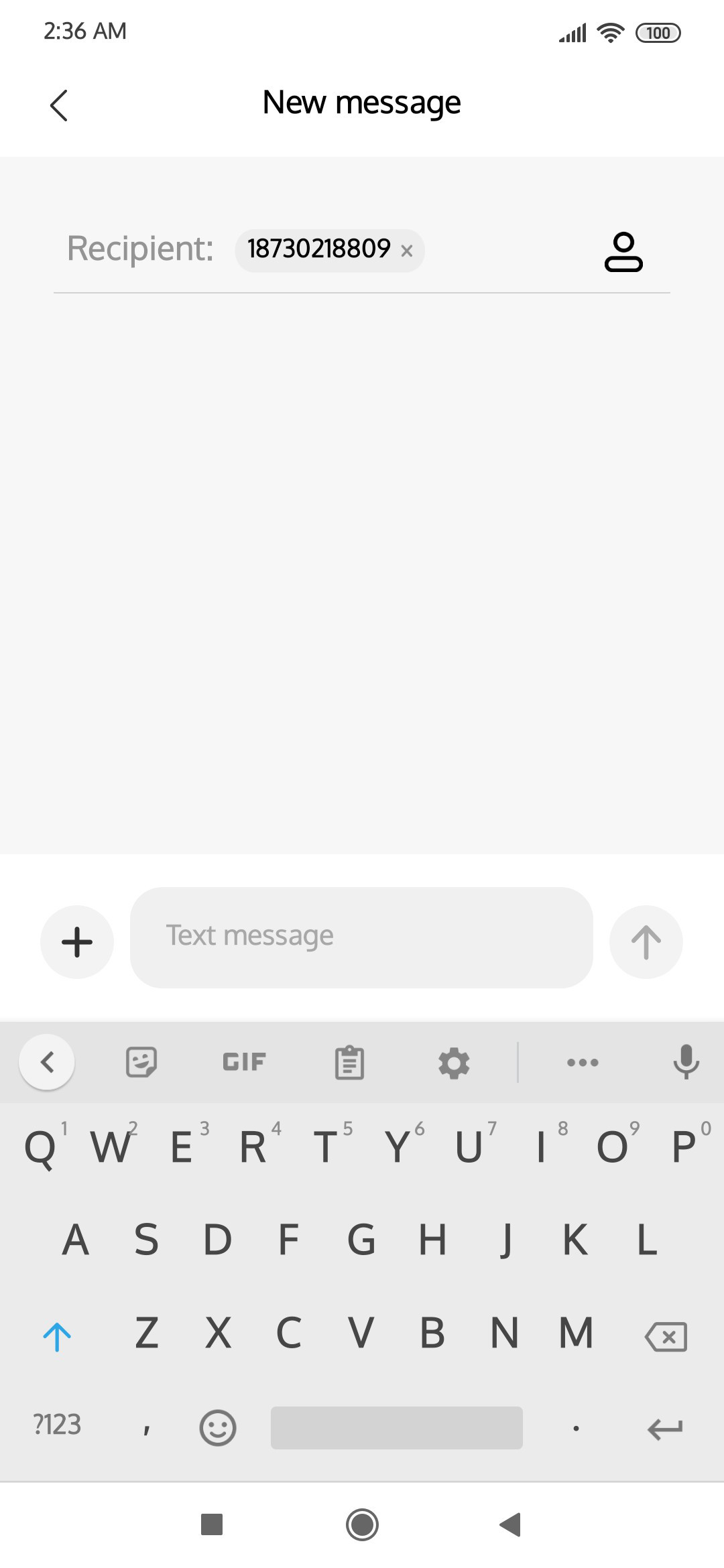The width and height of the screenshot is (724, 1568).
Task: Go back from New message screen
Action: coord(59,105)
